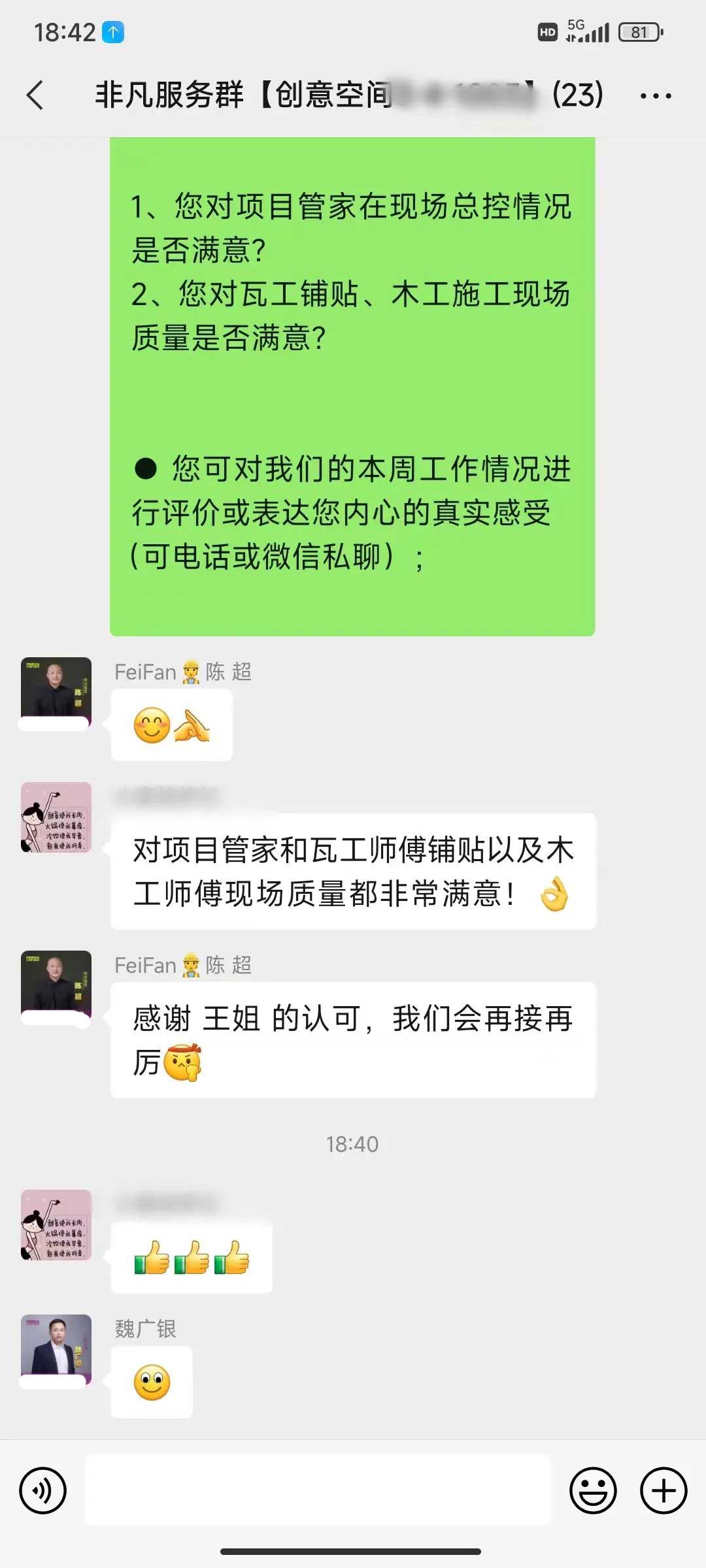This screenshot has height=1568, width=706.
Task: Open the pink avatar beside thumbs-up message
Action: pos(56,1224)
